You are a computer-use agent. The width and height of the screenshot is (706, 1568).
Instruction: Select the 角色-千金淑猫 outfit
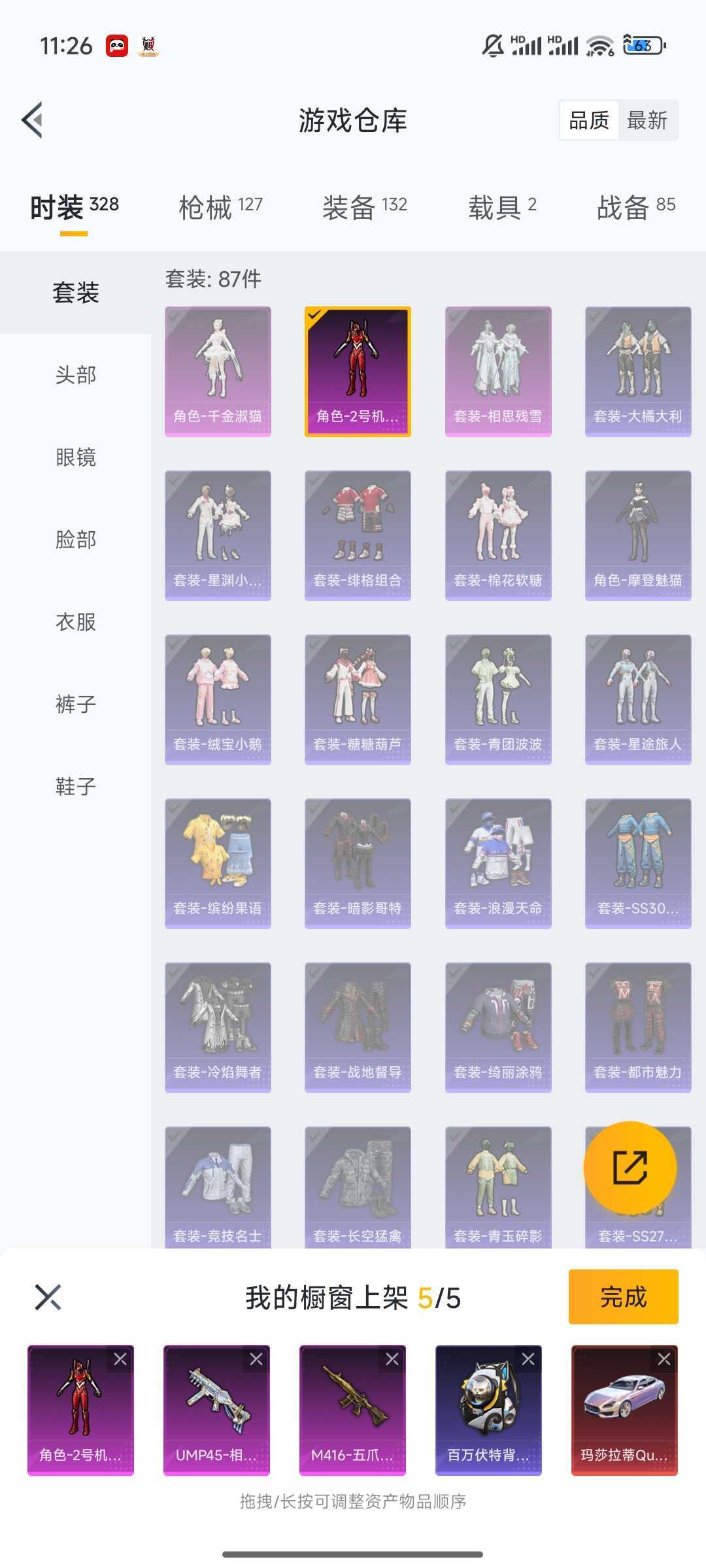218,371
